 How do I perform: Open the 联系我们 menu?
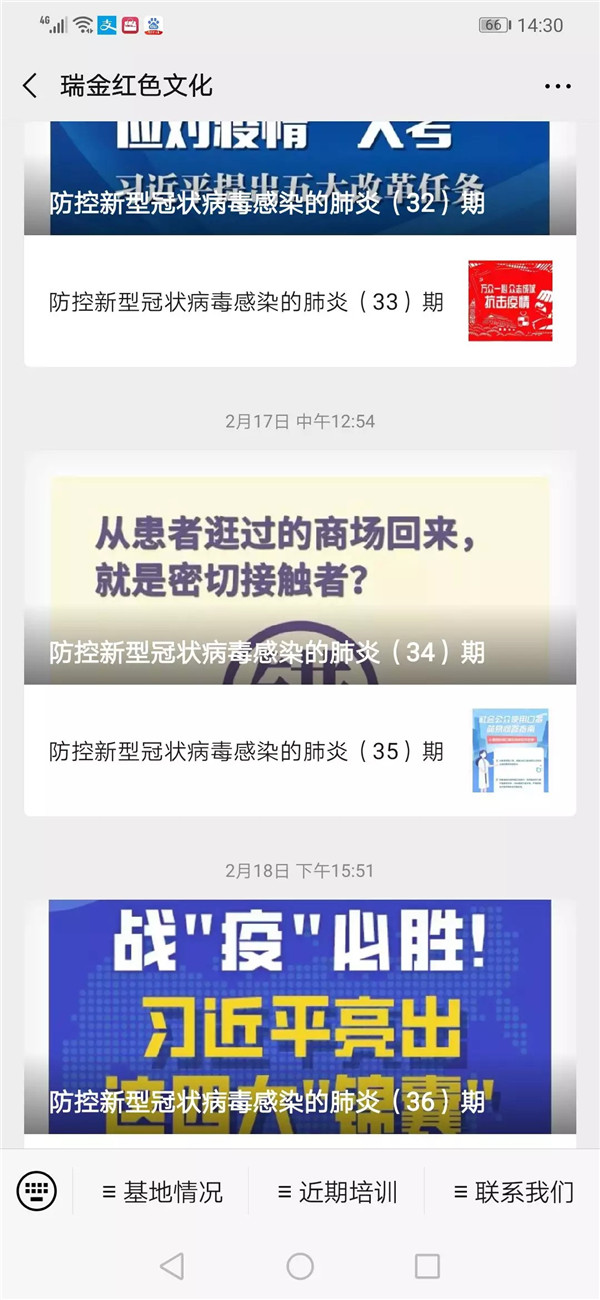[513, 1192]
